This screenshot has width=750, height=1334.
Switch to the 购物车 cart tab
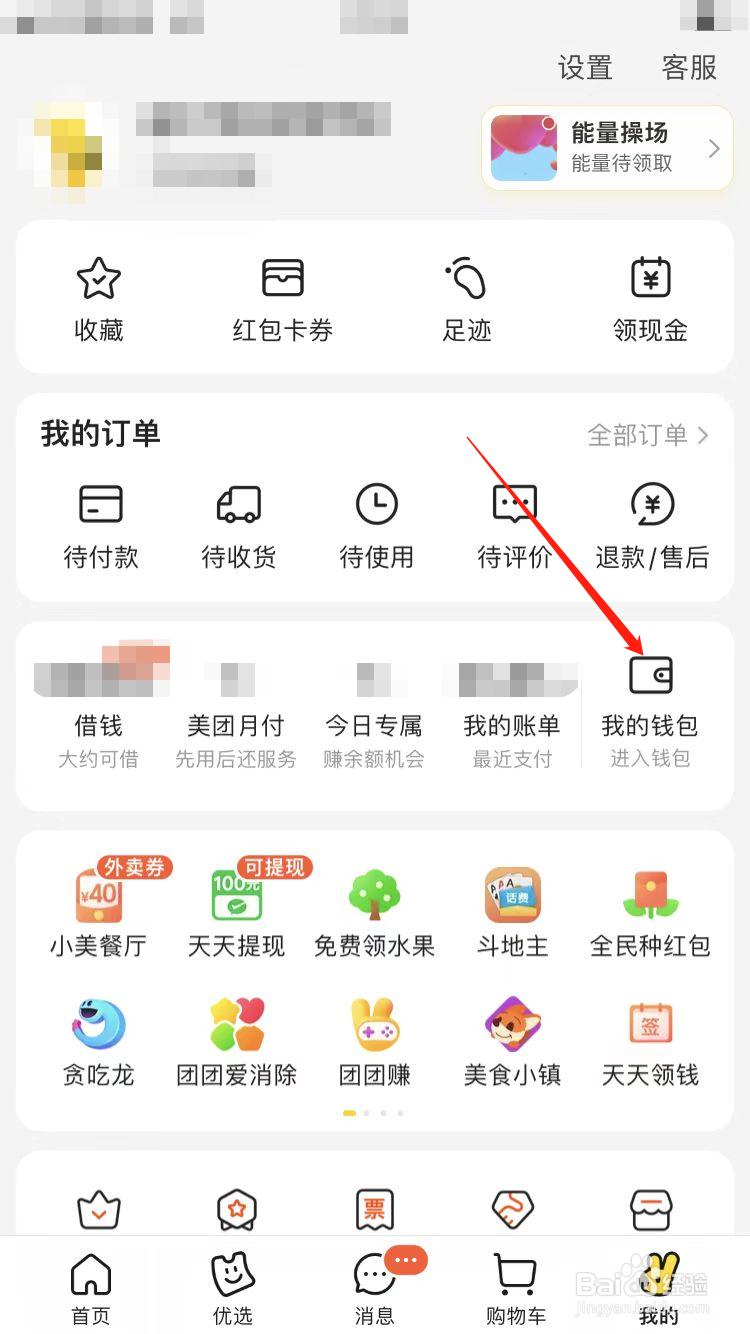[x=514, y=1285]
